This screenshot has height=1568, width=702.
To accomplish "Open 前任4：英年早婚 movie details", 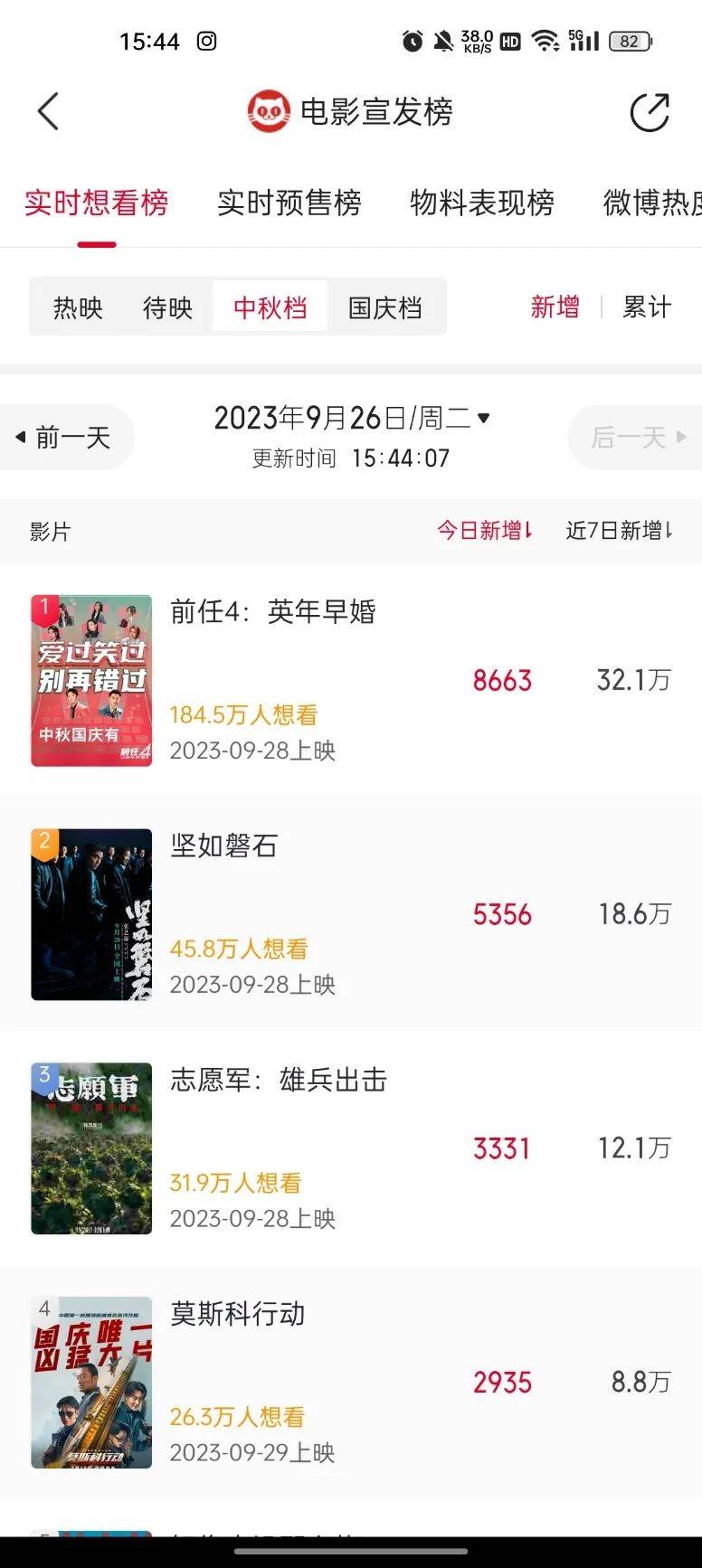I will 272,612.
